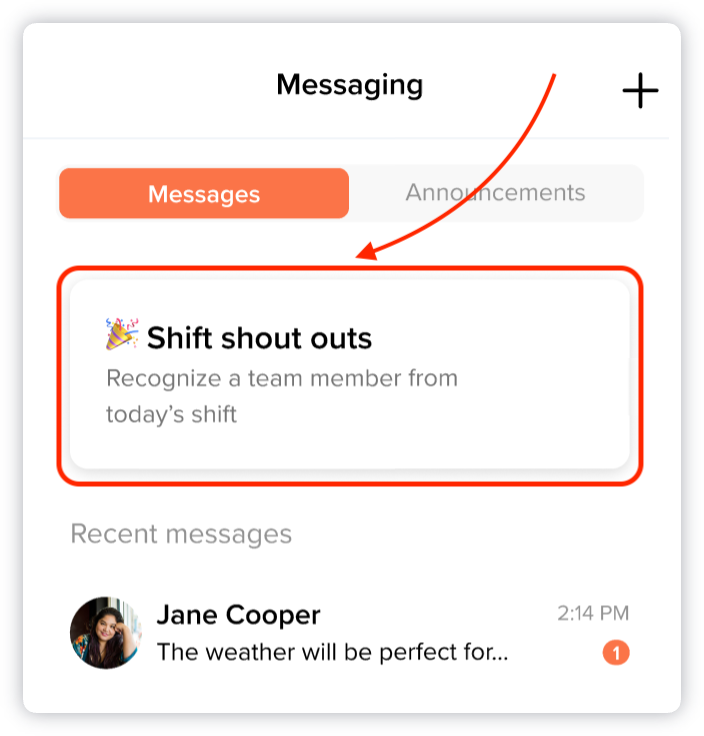Image resolution: width=704 pixels, height=736 pixels.
Task: Open the Shift shout outs card
Action: 349,374
